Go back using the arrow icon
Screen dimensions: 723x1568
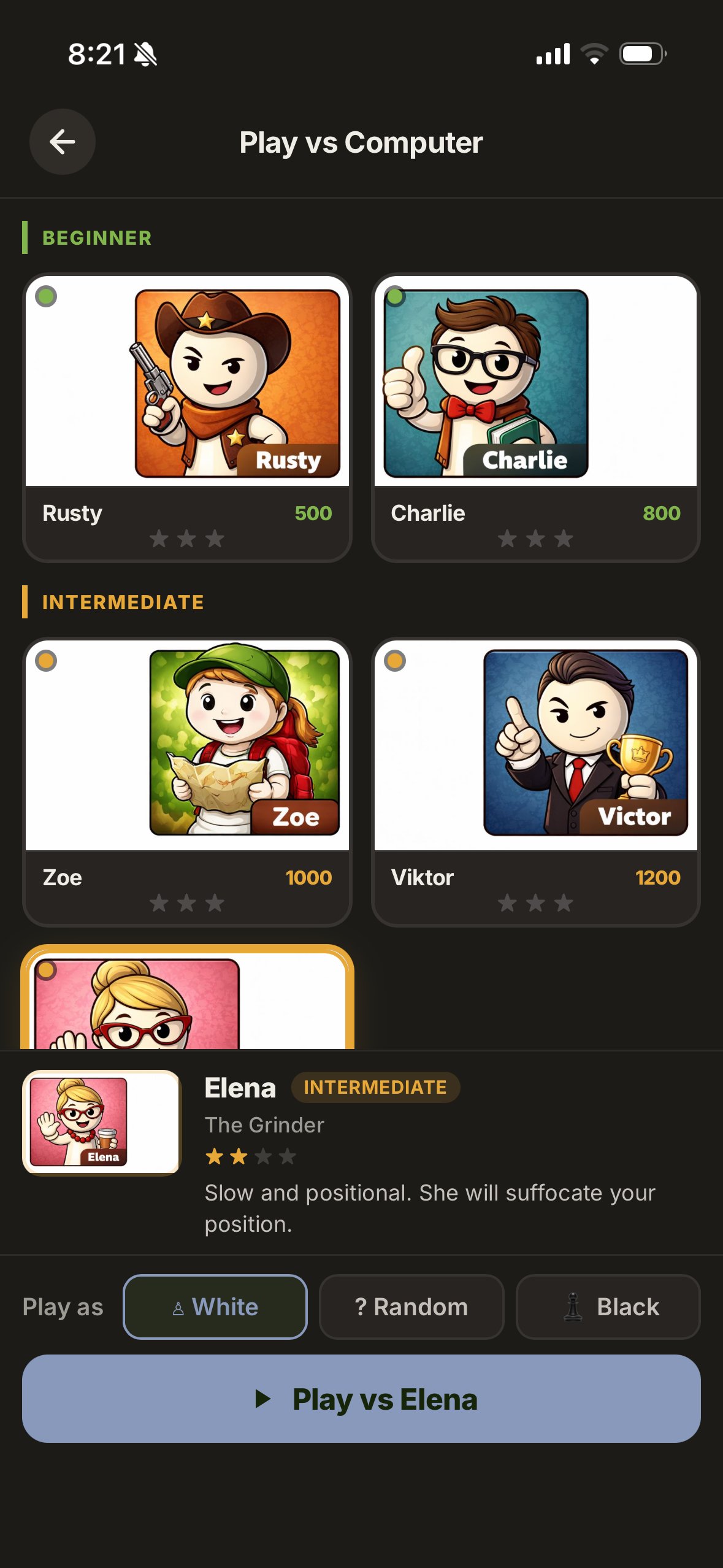[62, 142]
